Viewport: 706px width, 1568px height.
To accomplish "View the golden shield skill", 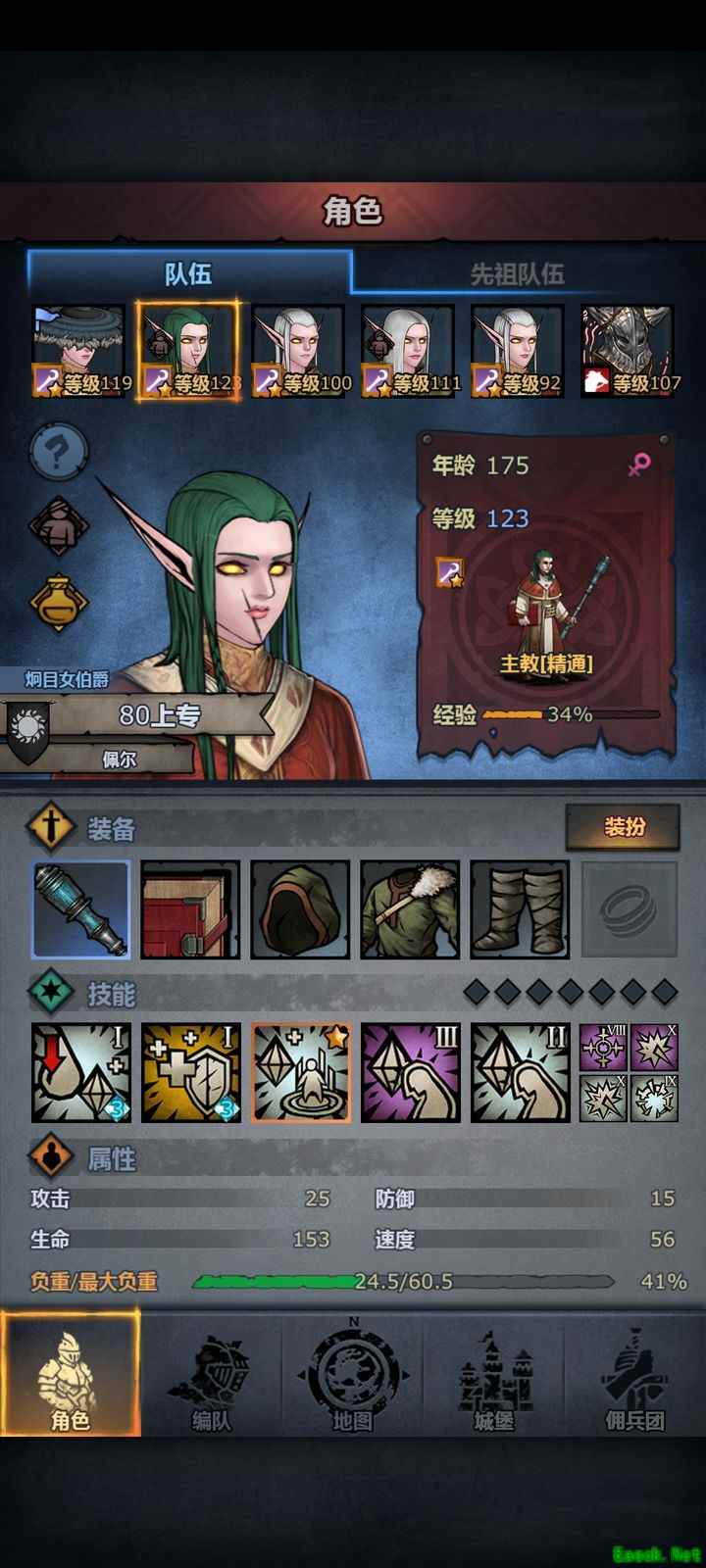I will (190, 1072).
